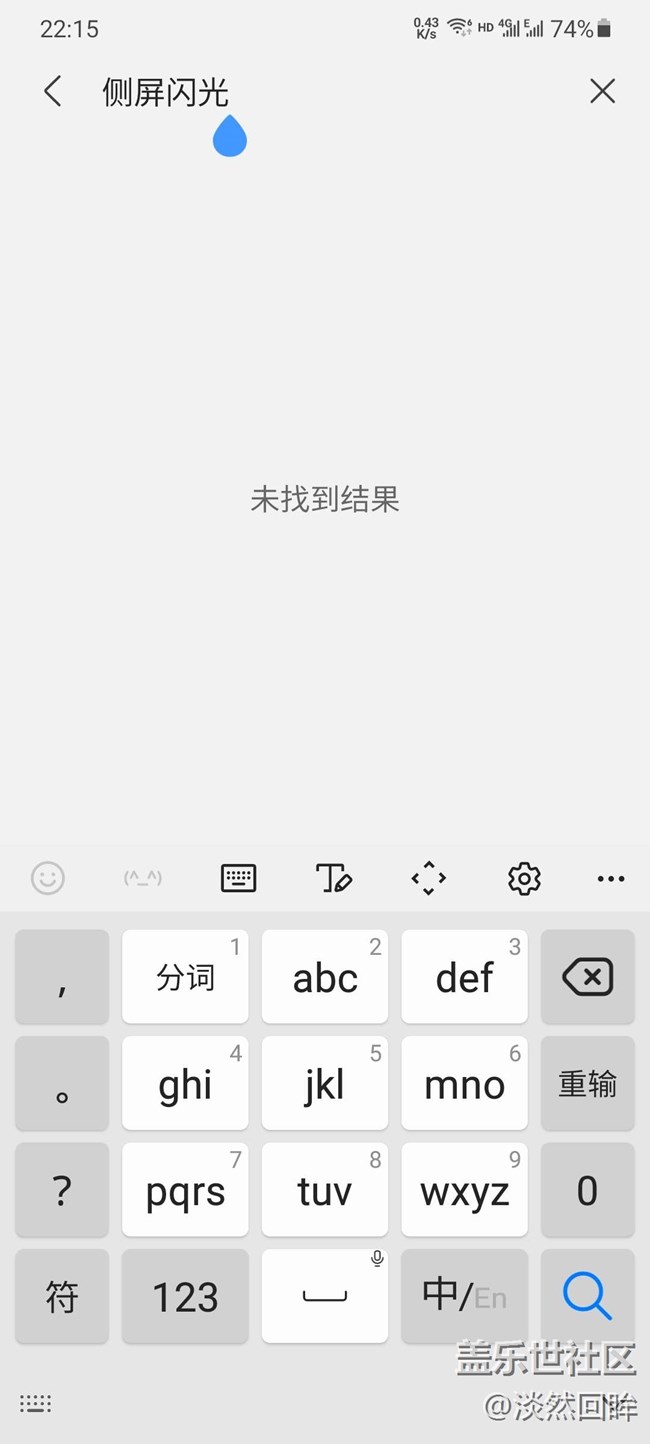
Task: Open the kaomoji emoticon panel
Action: [143, 878]
